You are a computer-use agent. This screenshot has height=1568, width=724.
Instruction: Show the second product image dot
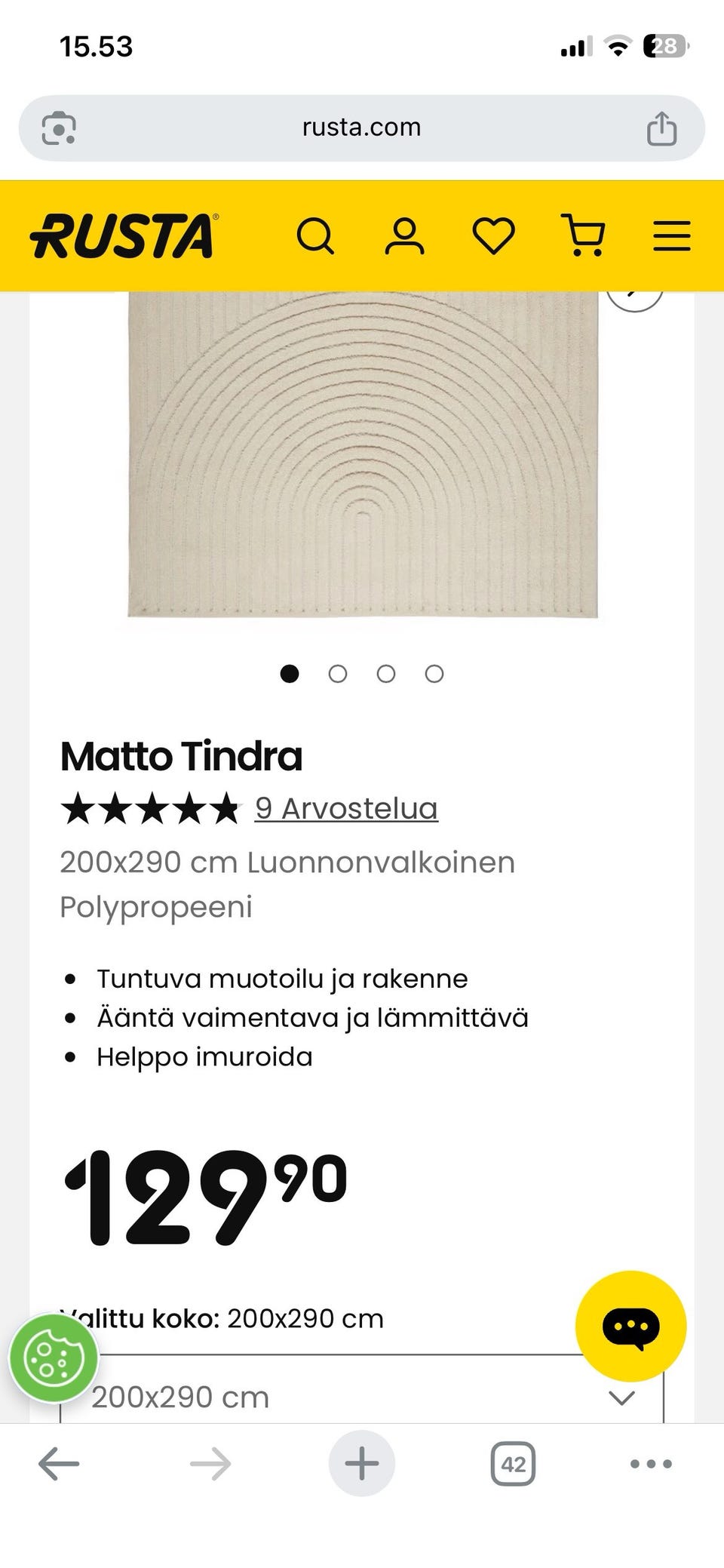click(338, 674)
